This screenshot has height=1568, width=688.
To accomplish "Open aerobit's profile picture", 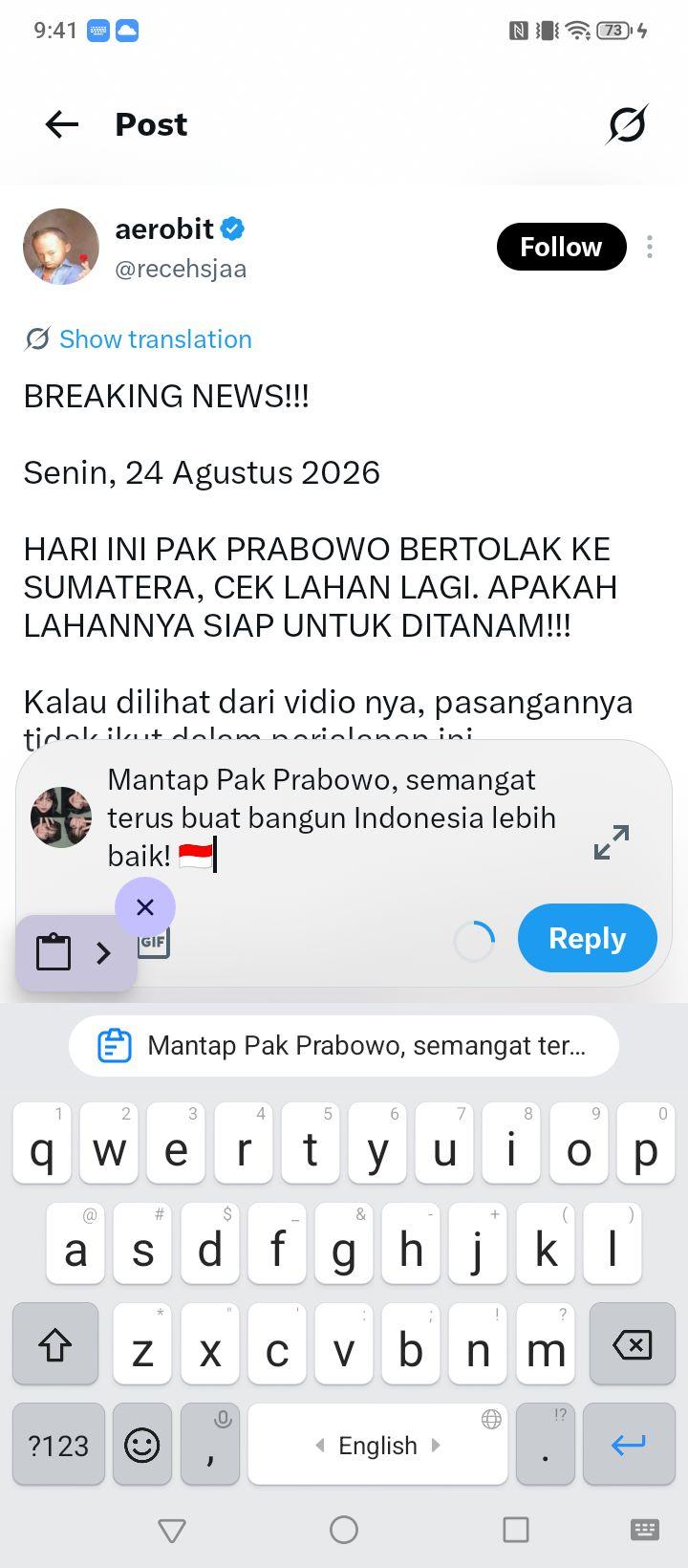I will point(61,247).
